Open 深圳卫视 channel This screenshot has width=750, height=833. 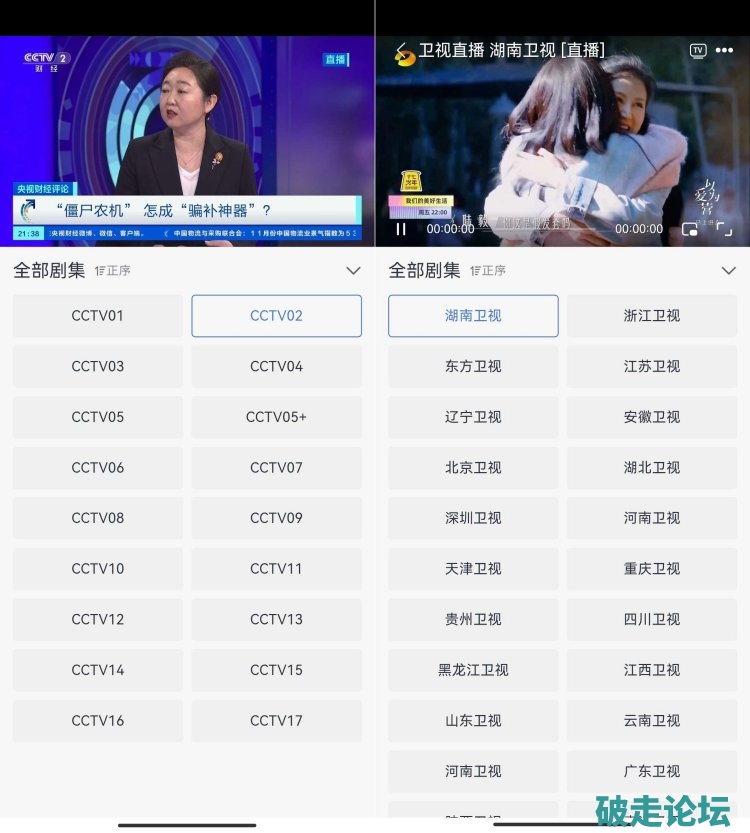coord(473,518)
